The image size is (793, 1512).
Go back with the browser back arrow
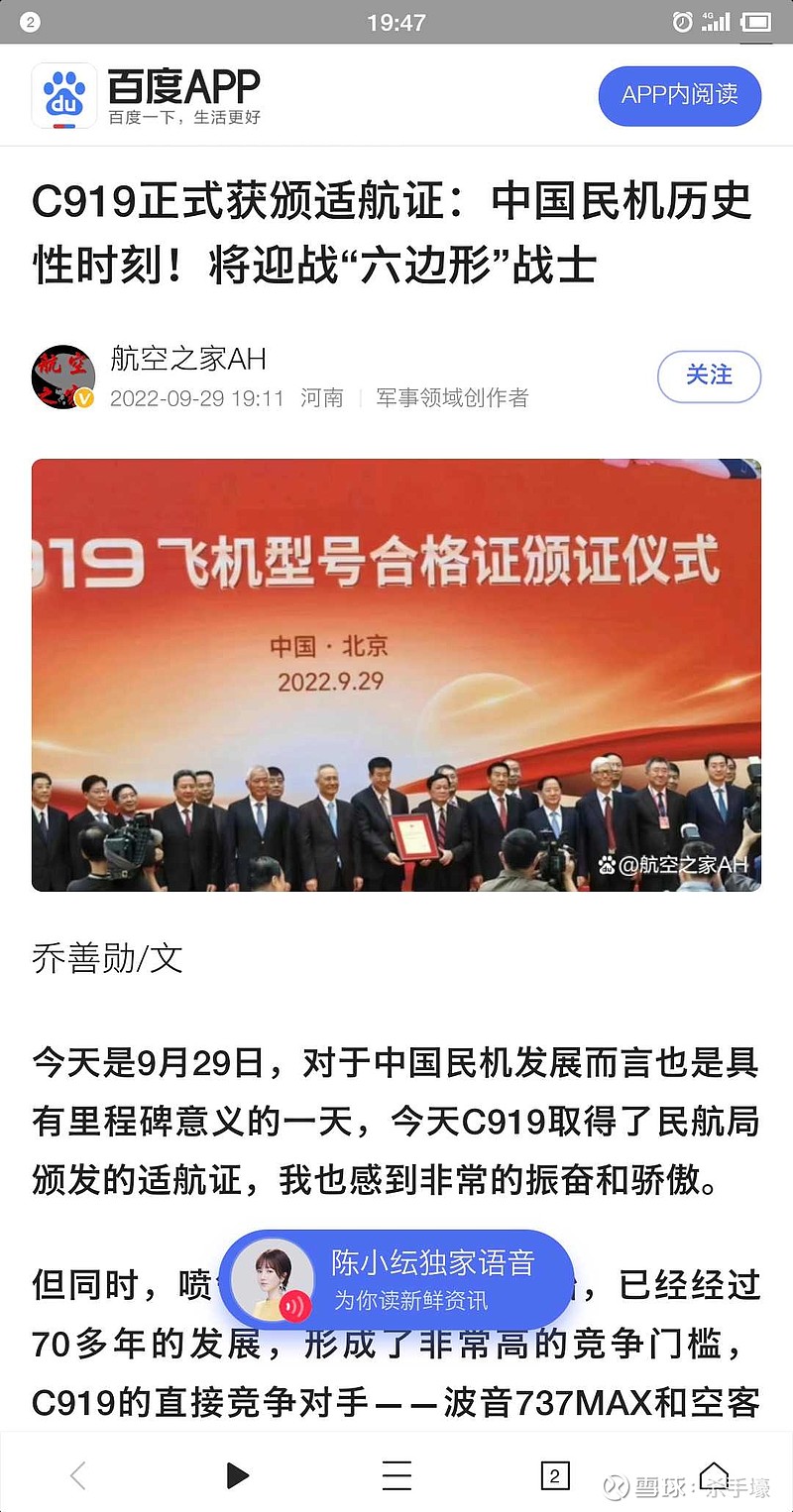(78, 1475)
